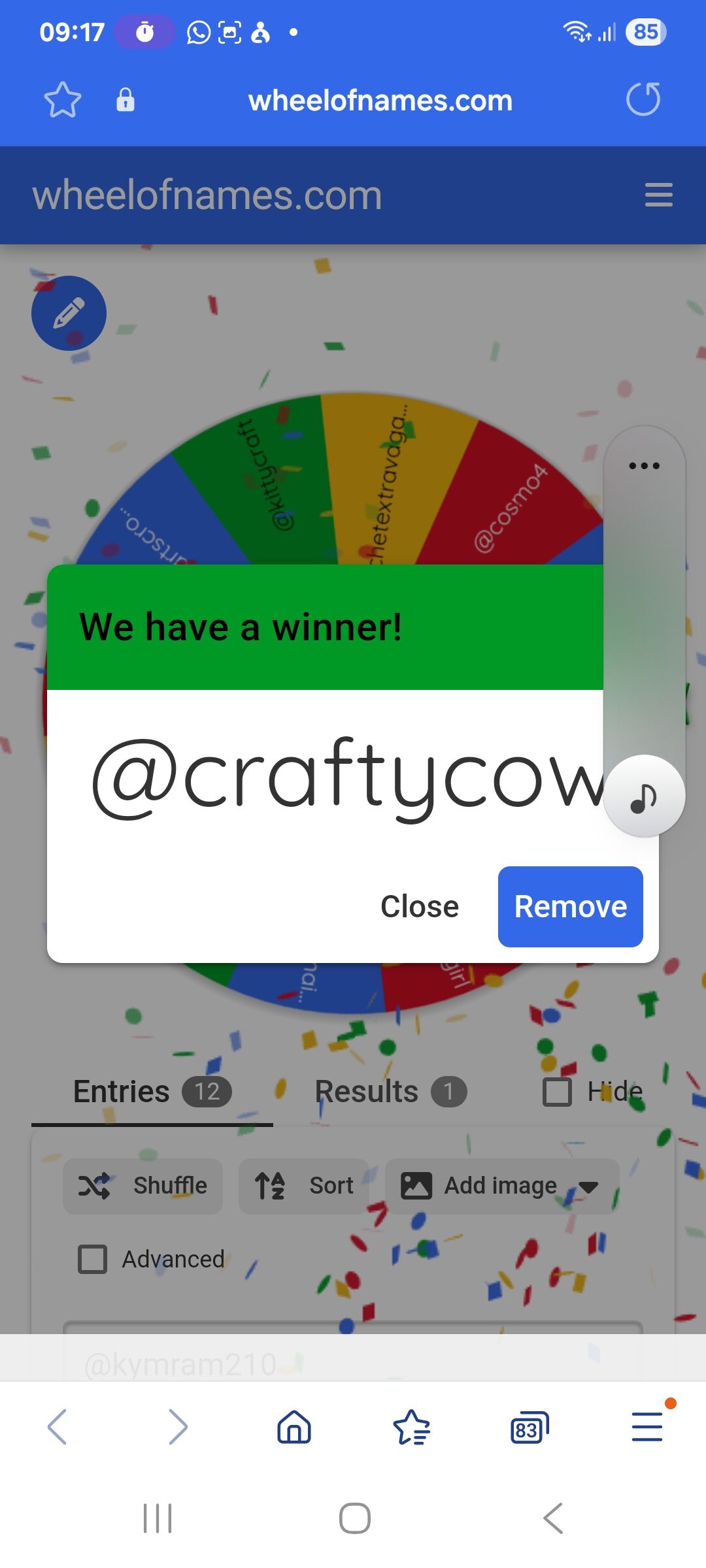706x1568 pixels.
Task: Close the winner dialog
Action: pyautogui.click(x=420, y=906)
